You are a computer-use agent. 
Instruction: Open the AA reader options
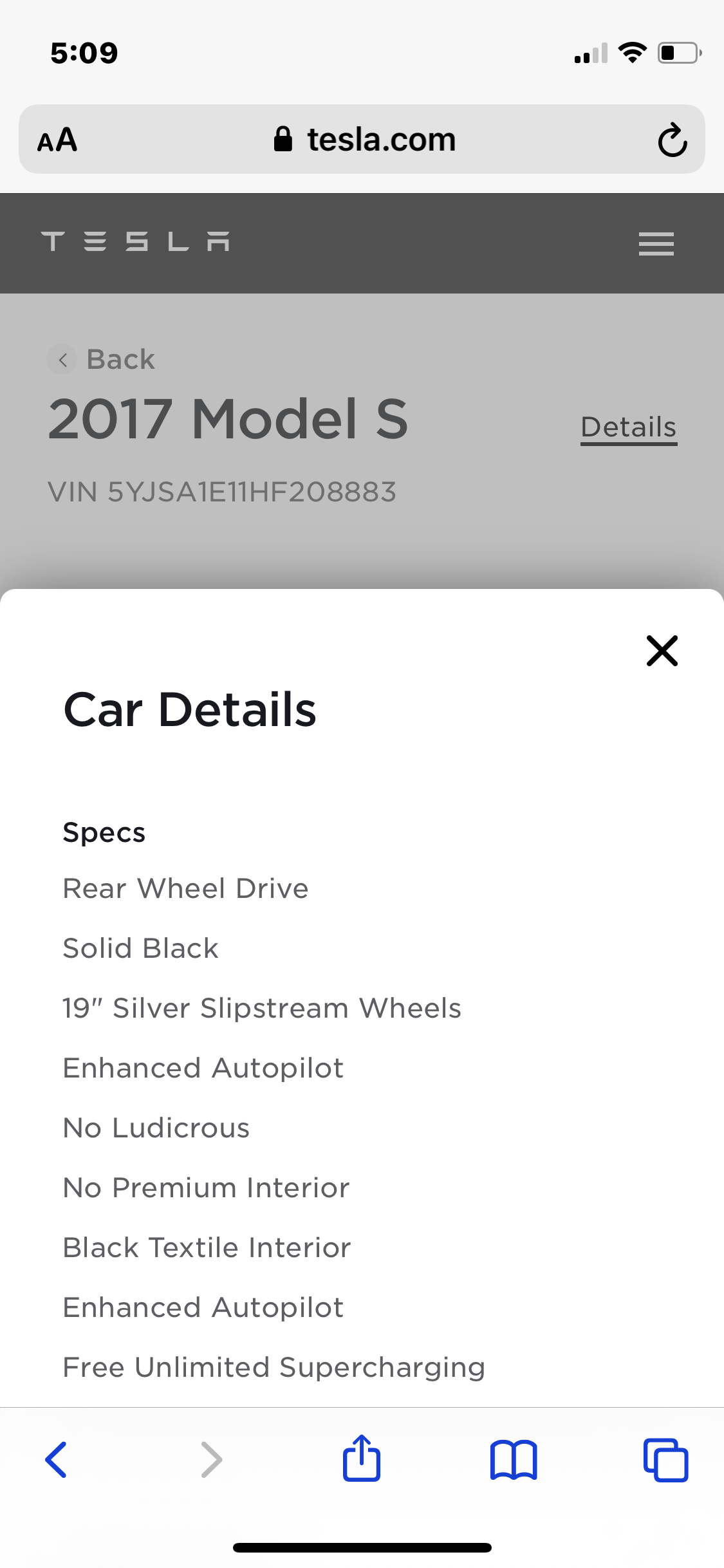57,140
